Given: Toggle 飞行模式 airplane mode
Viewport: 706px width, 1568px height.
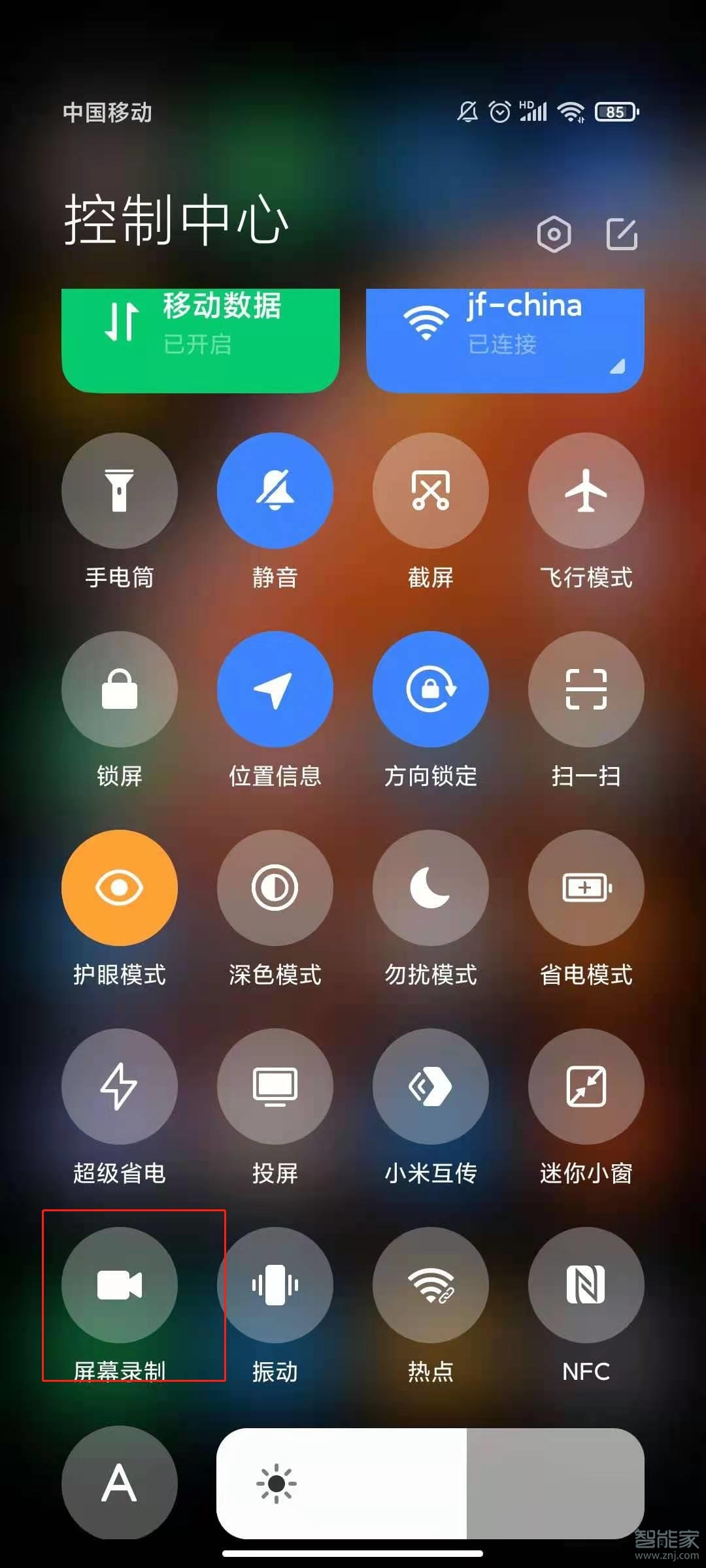Looking at the screenshot, I should [587, 491].
